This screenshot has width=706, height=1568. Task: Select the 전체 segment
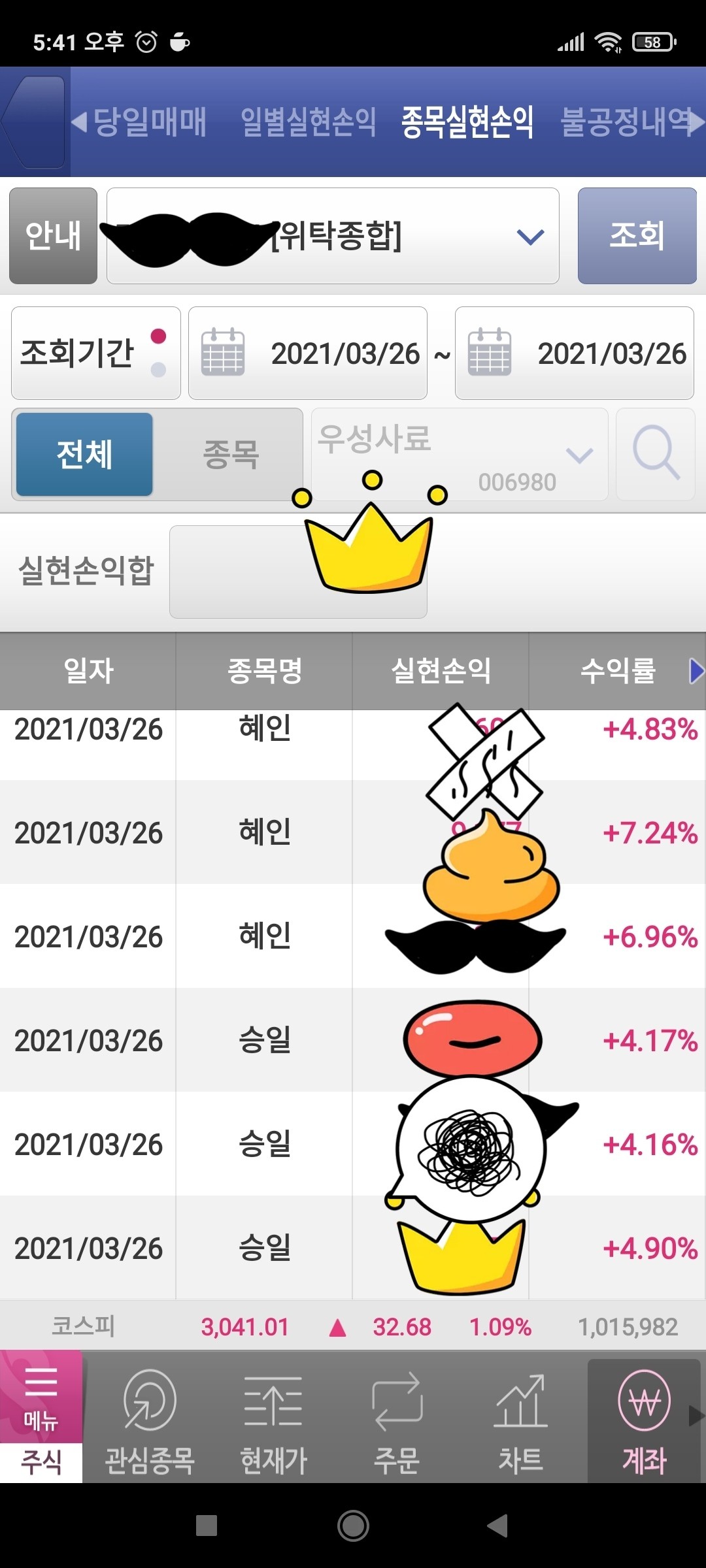tap(84, 454)
